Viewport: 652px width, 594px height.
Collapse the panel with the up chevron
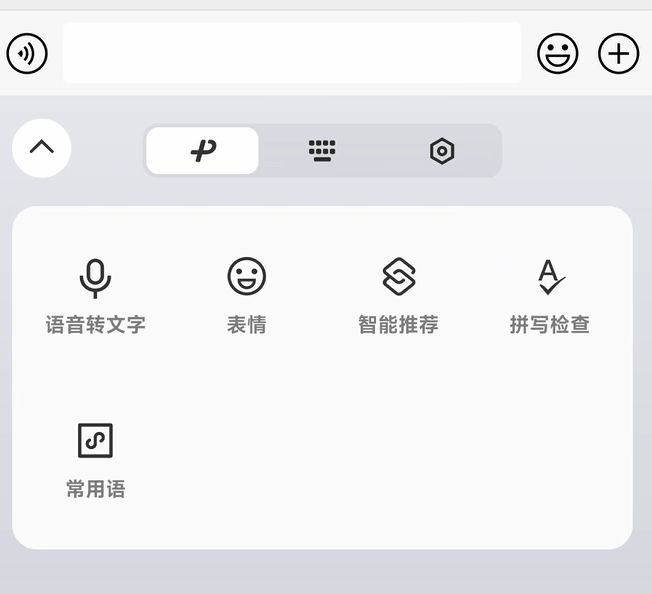tap(42, 148)
